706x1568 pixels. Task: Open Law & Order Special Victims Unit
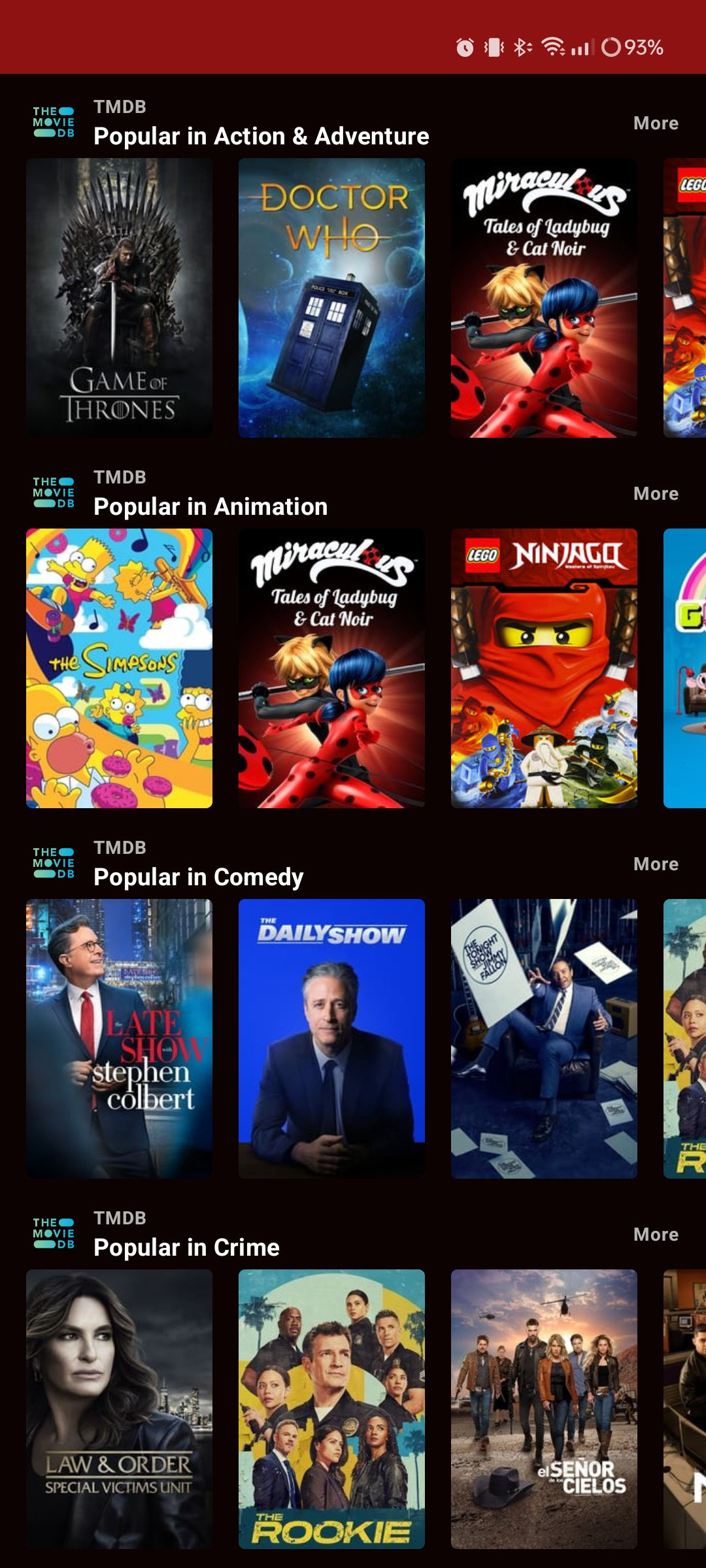(x=119, y=1409)
